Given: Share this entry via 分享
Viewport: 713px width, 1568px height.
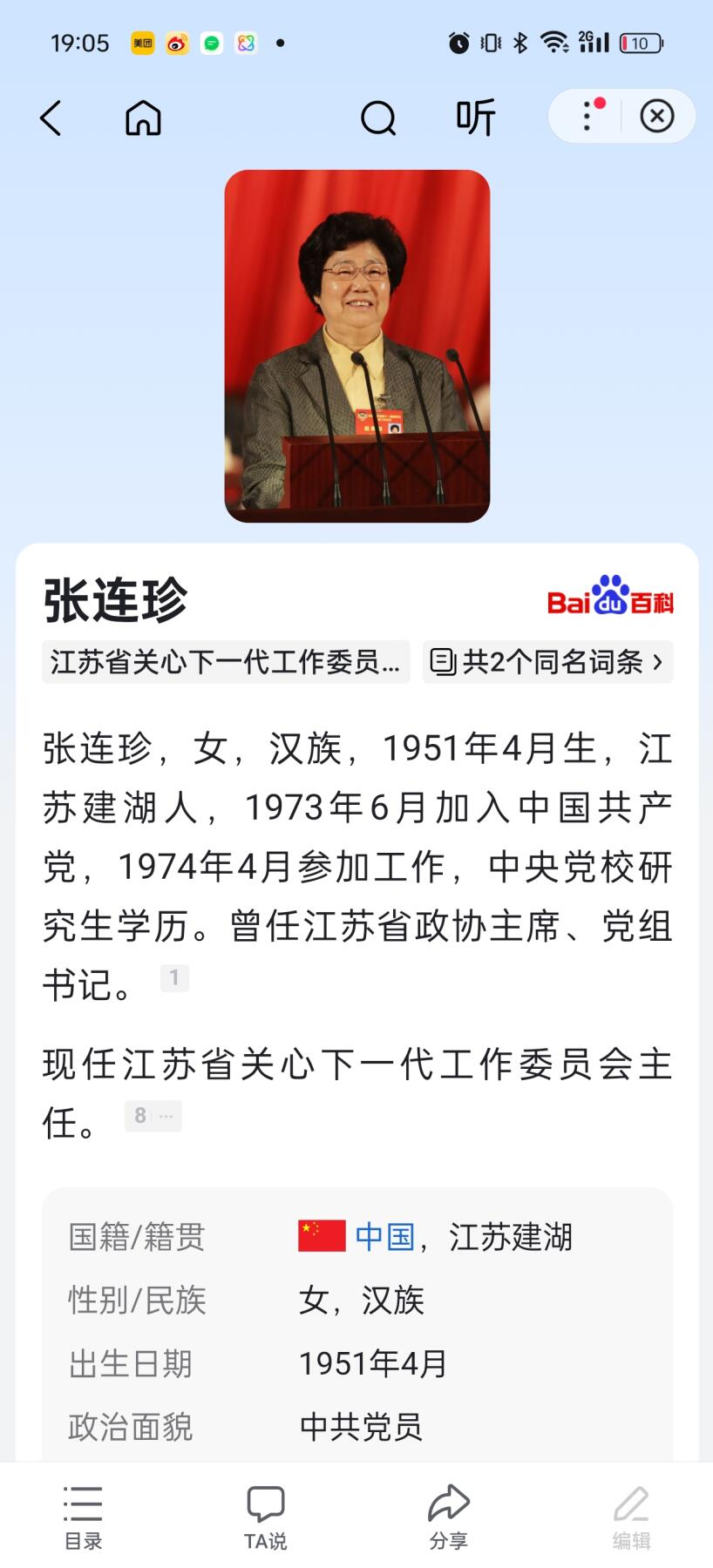Looking at the screenshot, I should click(x=448, y=1518).
